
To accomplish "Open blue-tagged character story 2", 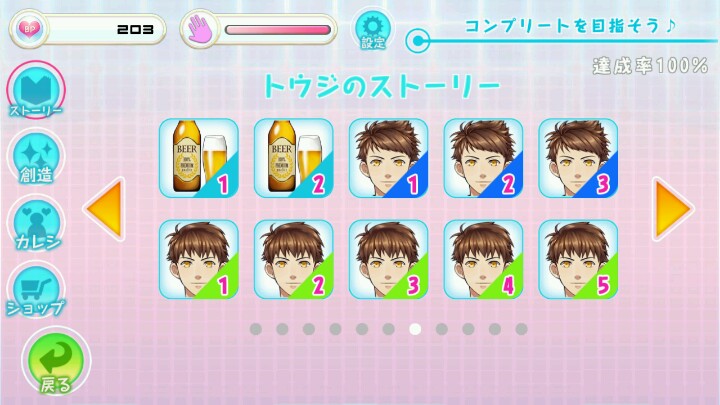I will pyautogui.click(x=484, y=158).
